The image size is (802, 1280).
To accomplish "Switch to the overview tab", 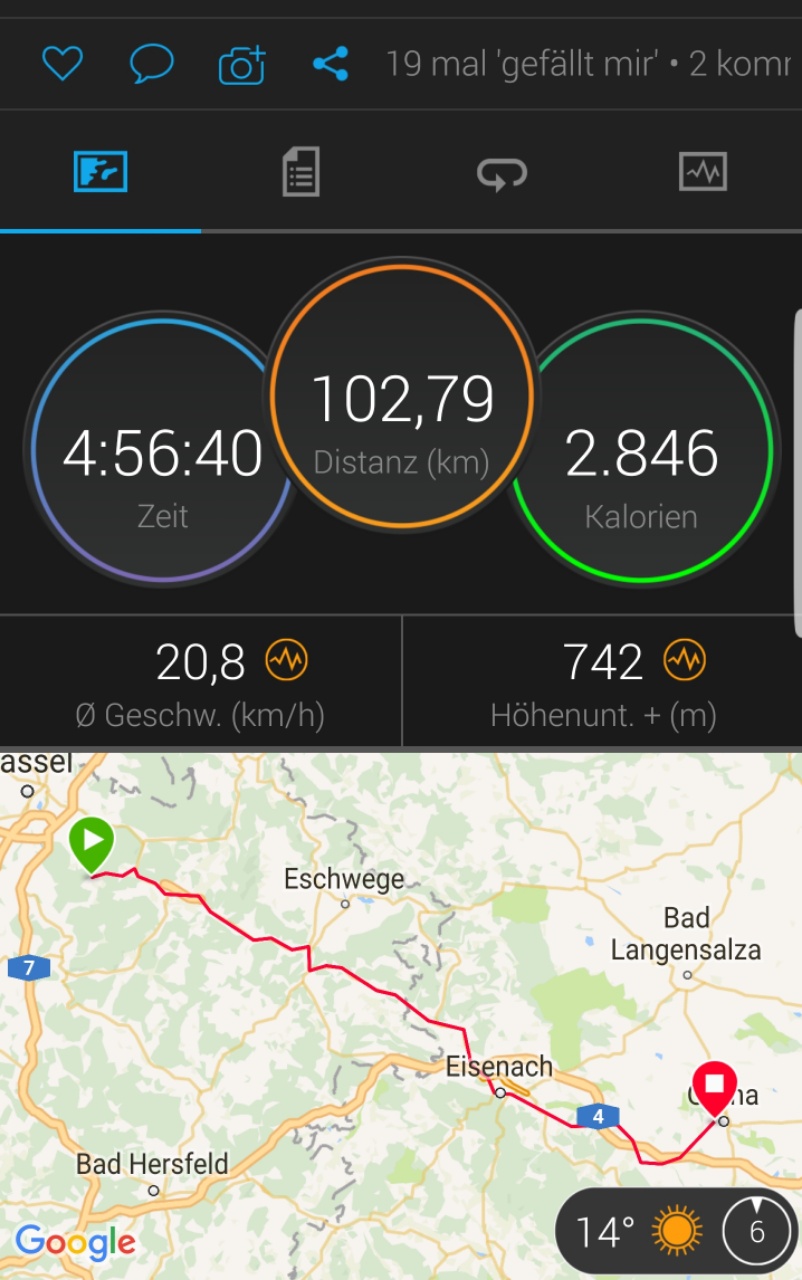I will tap(100, 172).
